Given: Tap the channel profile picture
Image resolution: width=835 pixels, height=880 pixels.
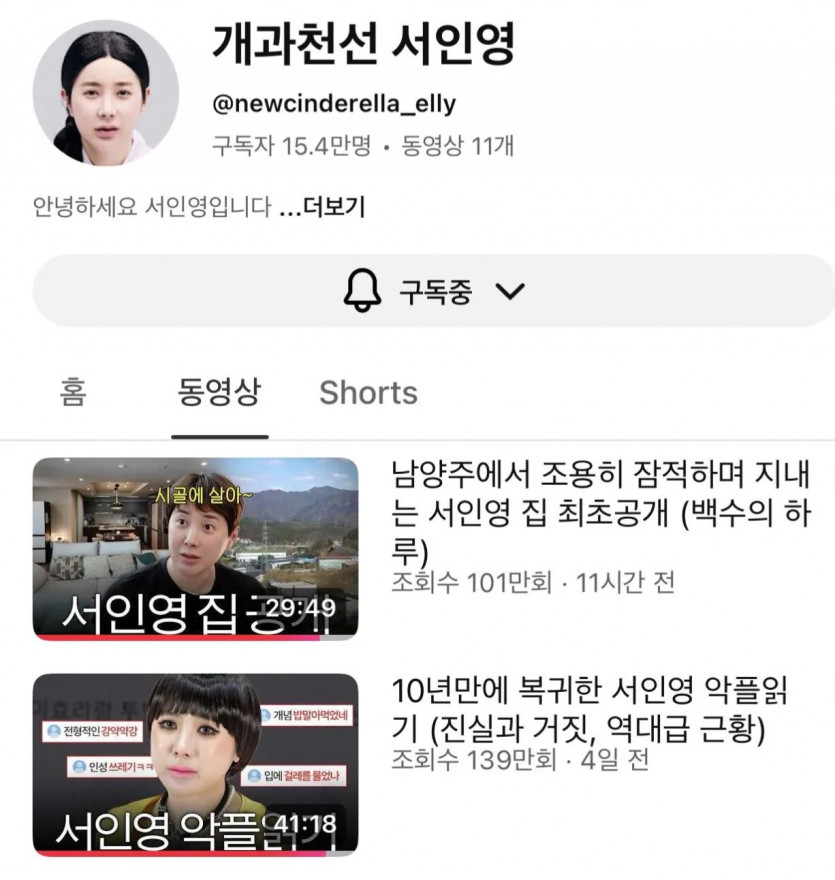Looking at the screenshot, I should click(x=106, y=92).
